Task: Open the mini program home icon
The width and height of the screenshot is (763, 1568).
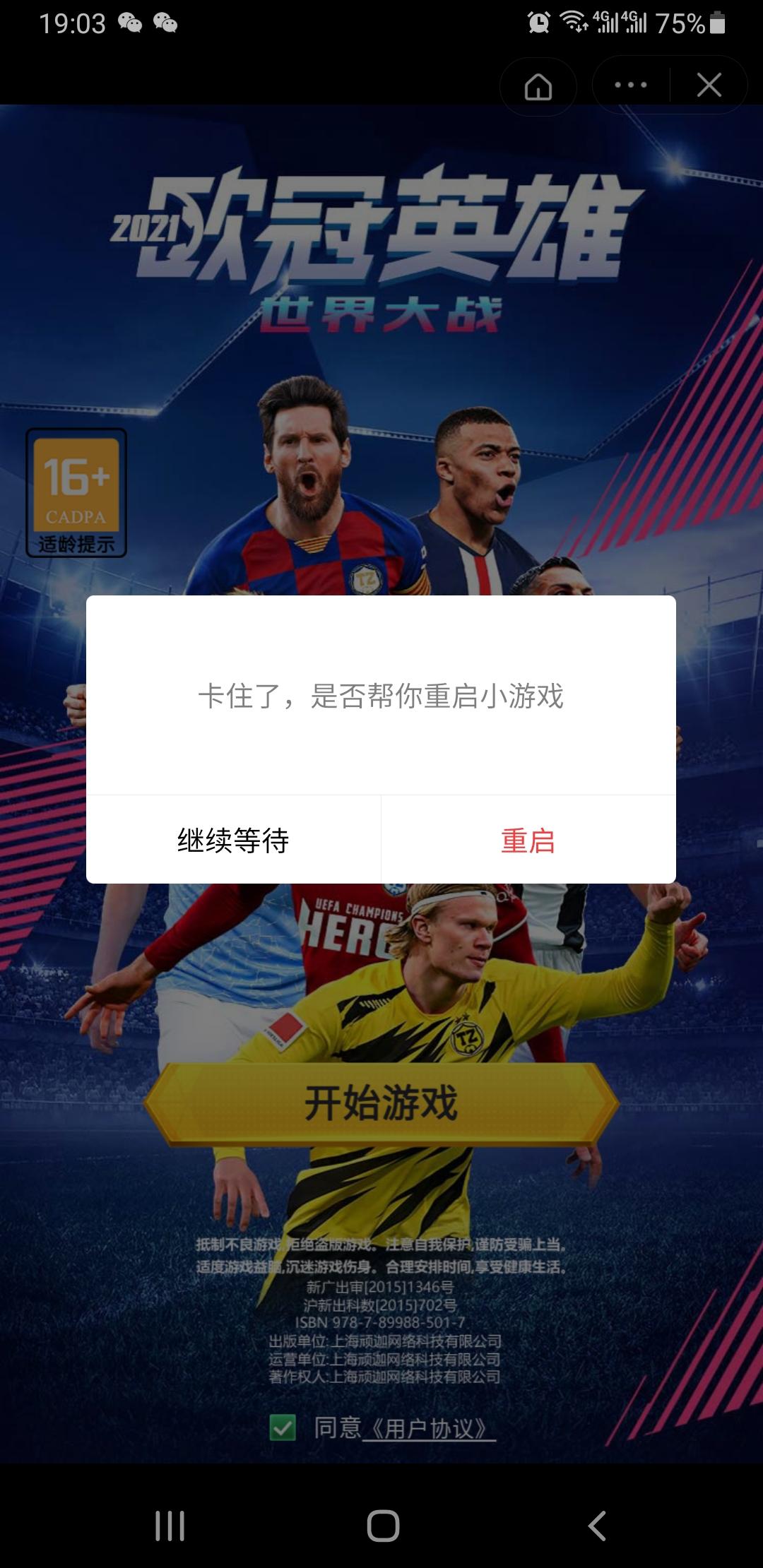Action: (x=538, y=86)
